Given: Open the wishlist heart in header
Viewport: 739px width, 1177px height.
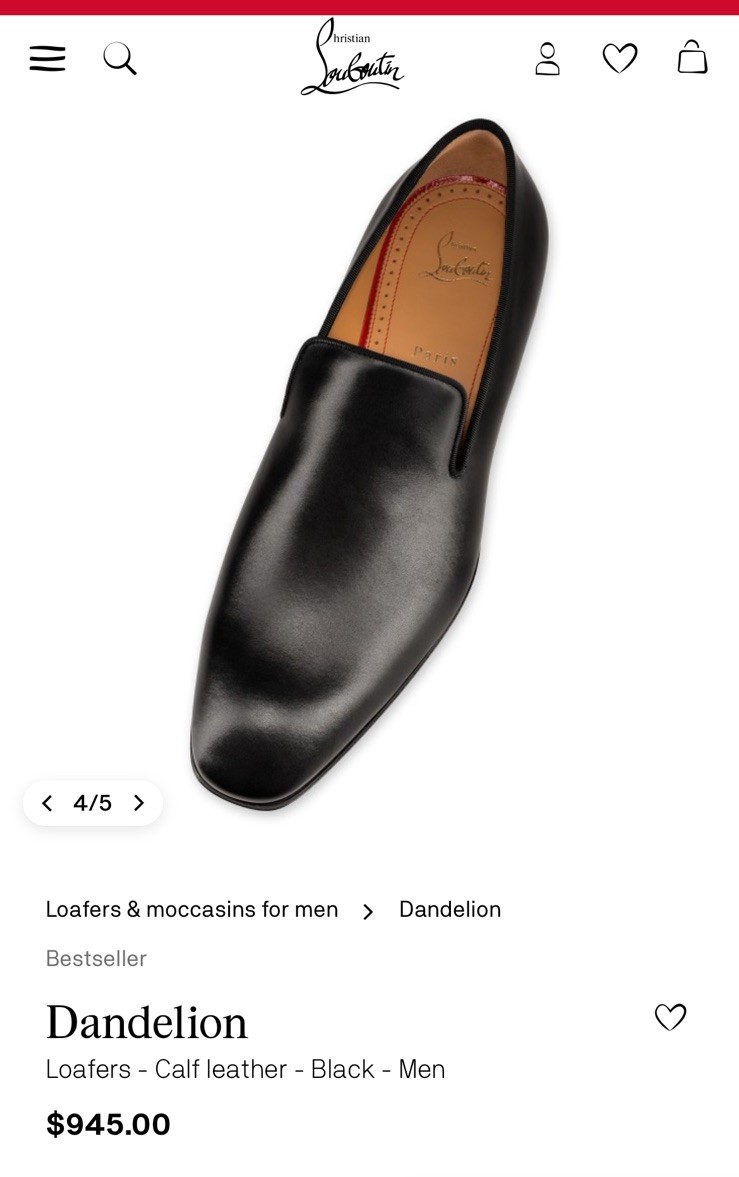Looking at the screenshot, I should click(x=620, y=58).
